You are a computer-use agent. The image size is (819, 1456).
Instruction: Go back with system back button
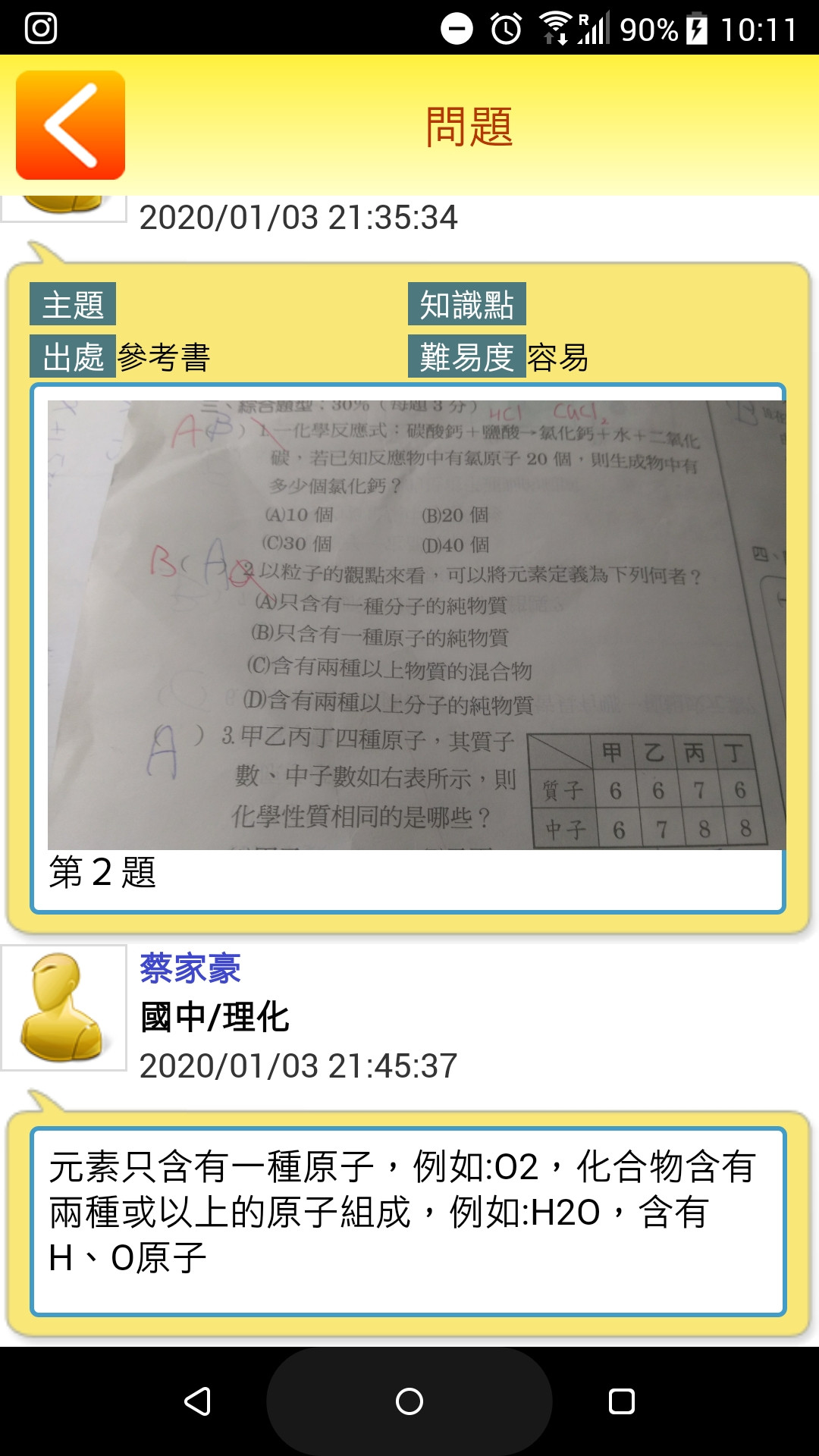[197, 1401]
